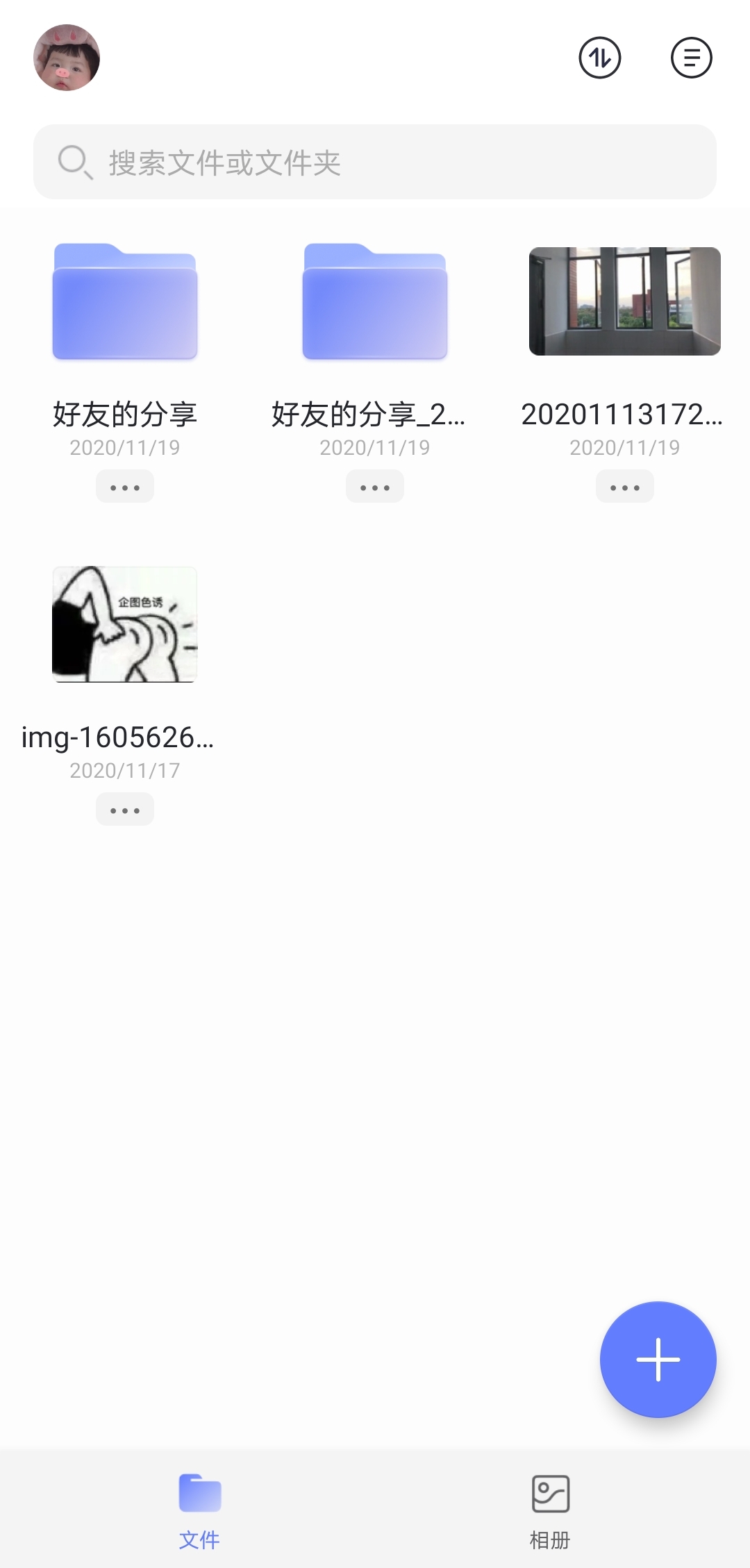The width and height of the screenshot is (750, 1568).
Task: Open the sort and view menu icon
Action: [x=691, y=58]
